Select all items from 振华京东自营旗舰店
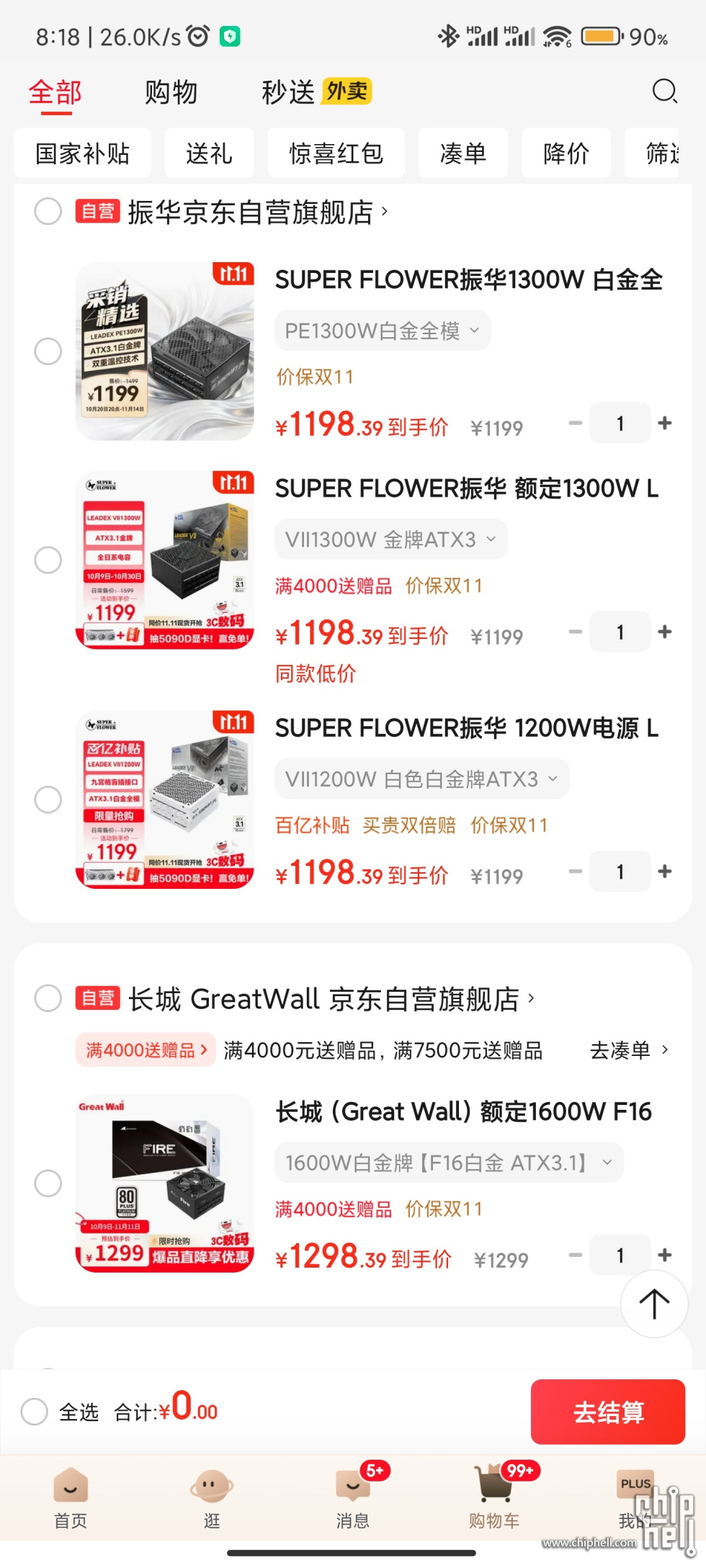Screen dimensions: 706x1568 click(x=48, y=212)
